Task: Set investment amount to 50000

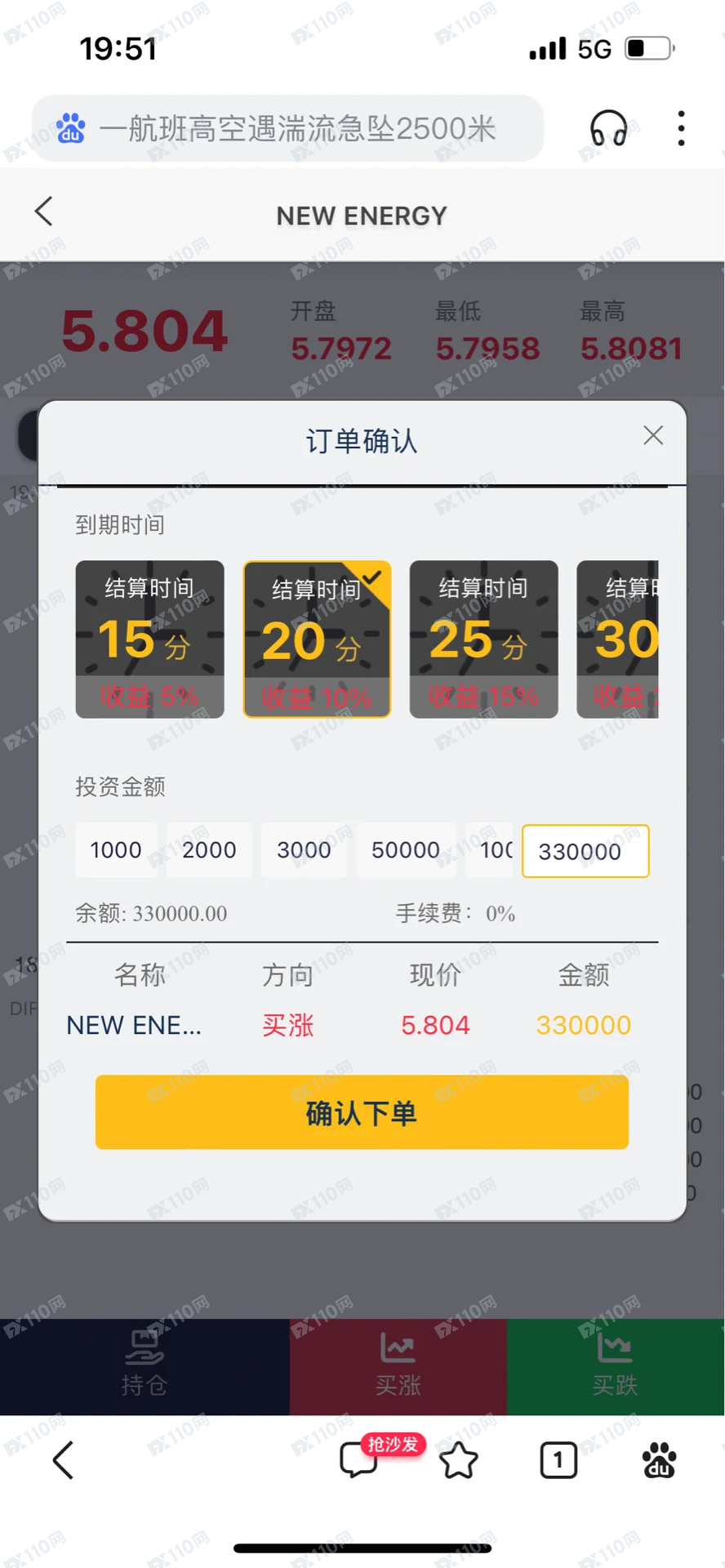Action: click(406, 850)
